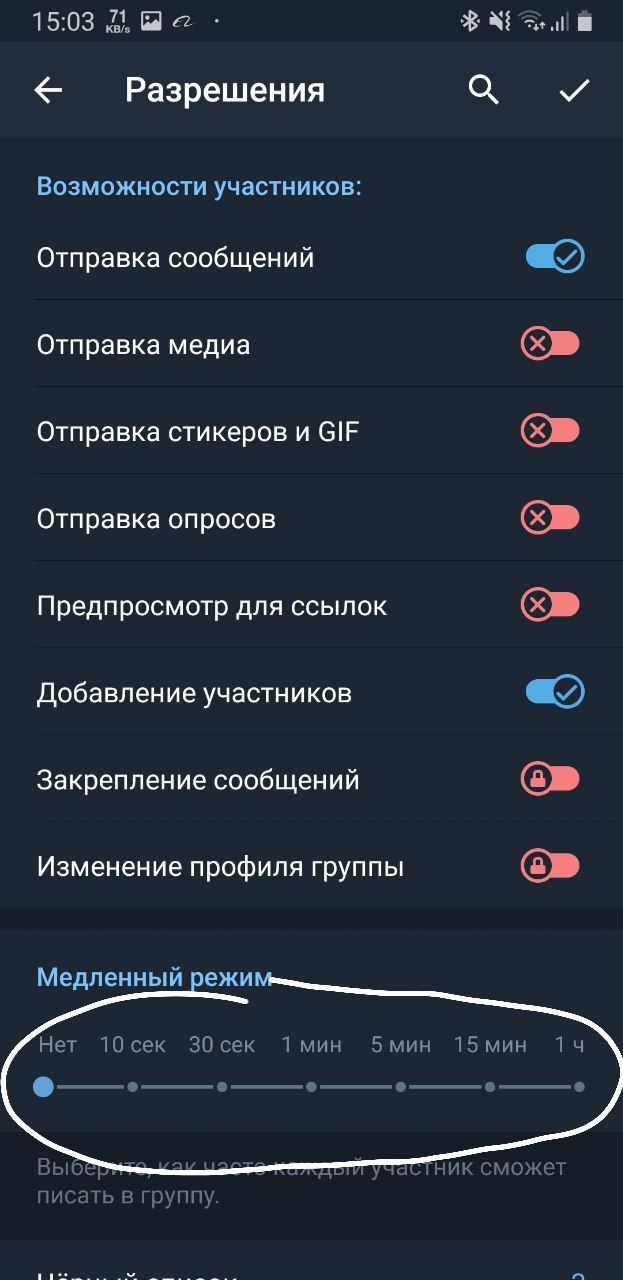Set slow mode to 30 сек
623x1280 pixels.
pos(222,1087)
